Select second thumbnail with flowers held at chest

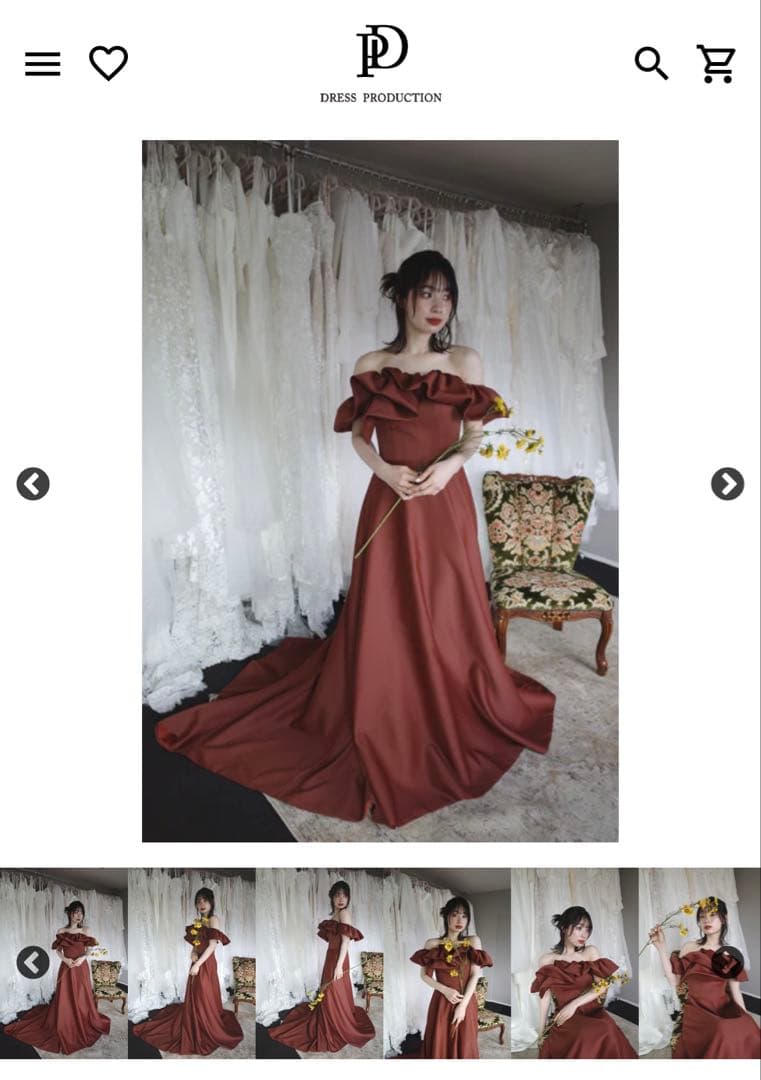point(192,963)
